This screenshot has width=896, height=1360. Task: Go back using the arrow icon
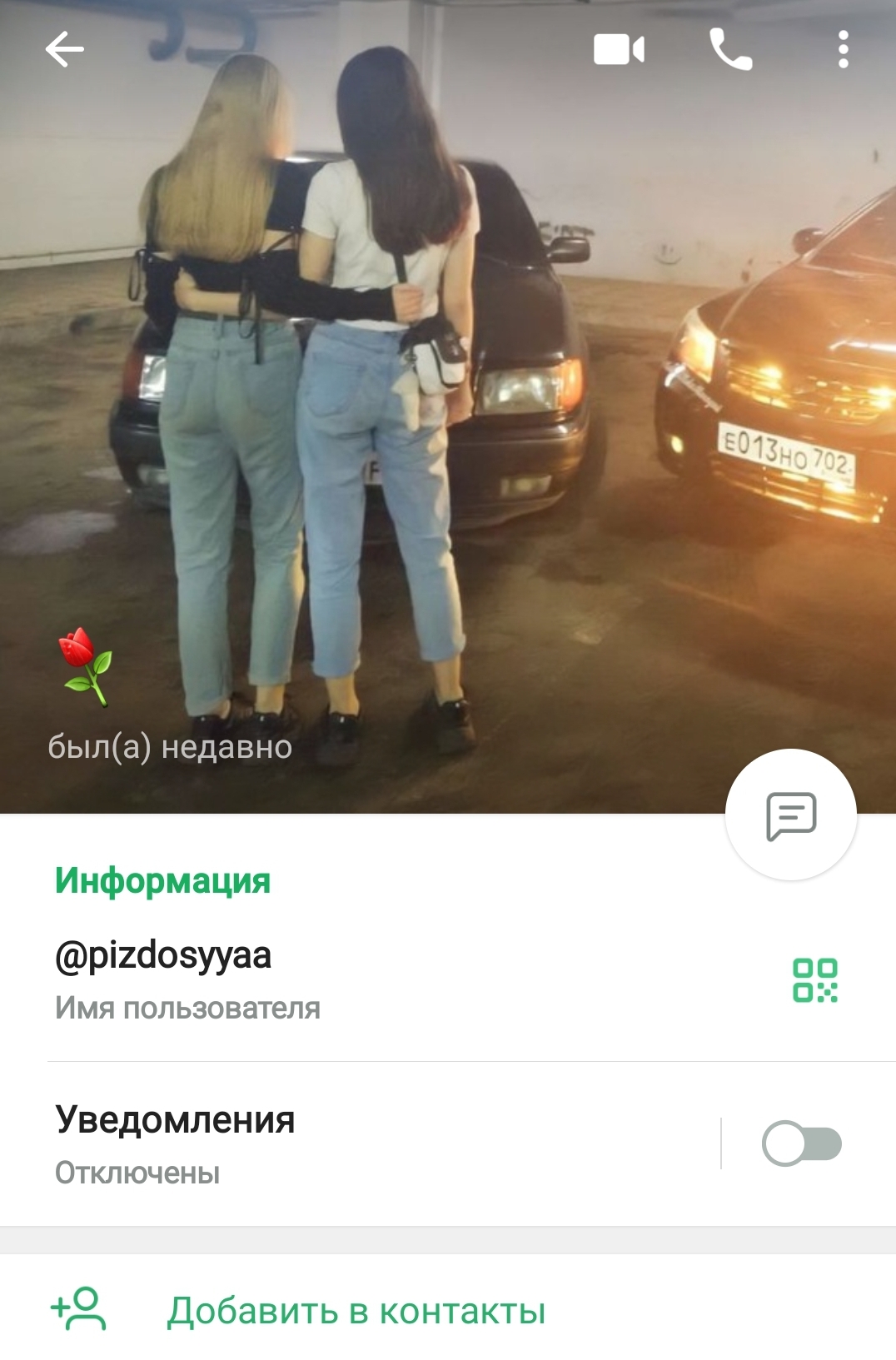point(64,50)
